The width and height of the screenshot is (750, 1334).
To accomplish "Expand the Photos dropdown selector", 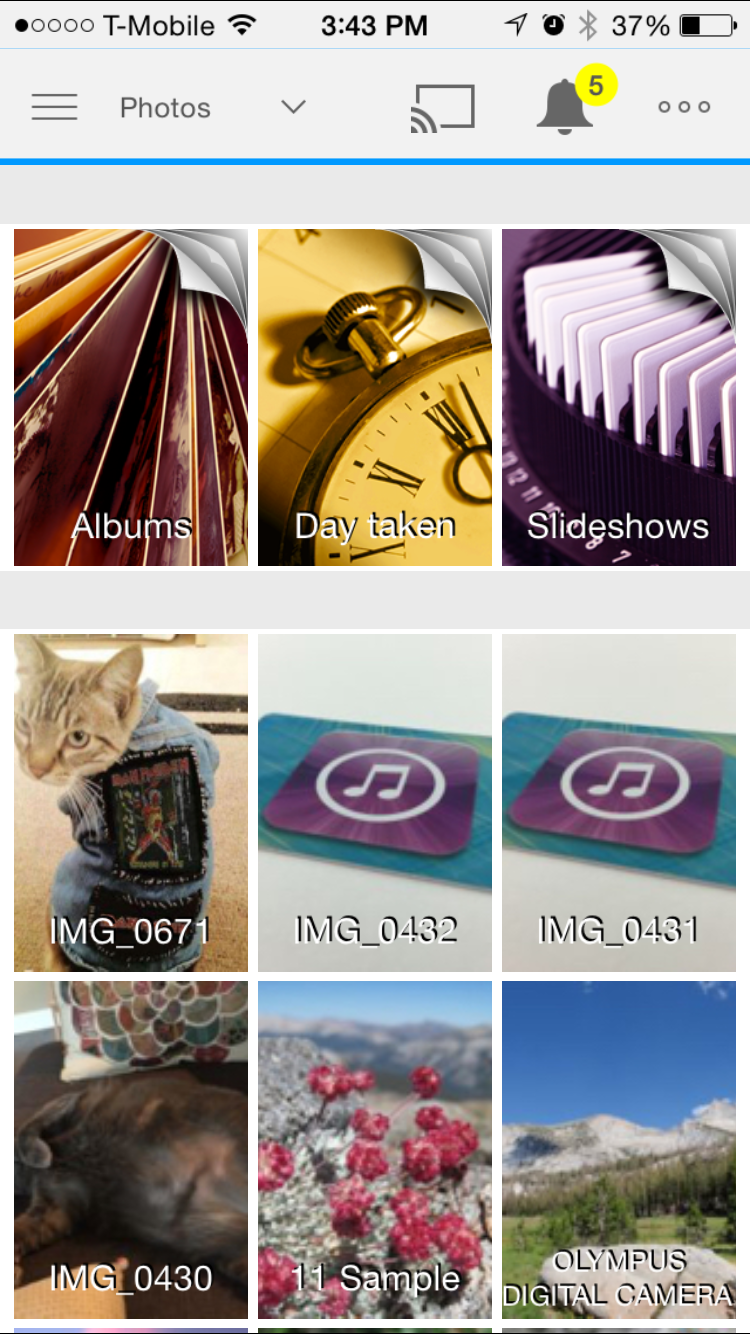I will coord(293,107).
